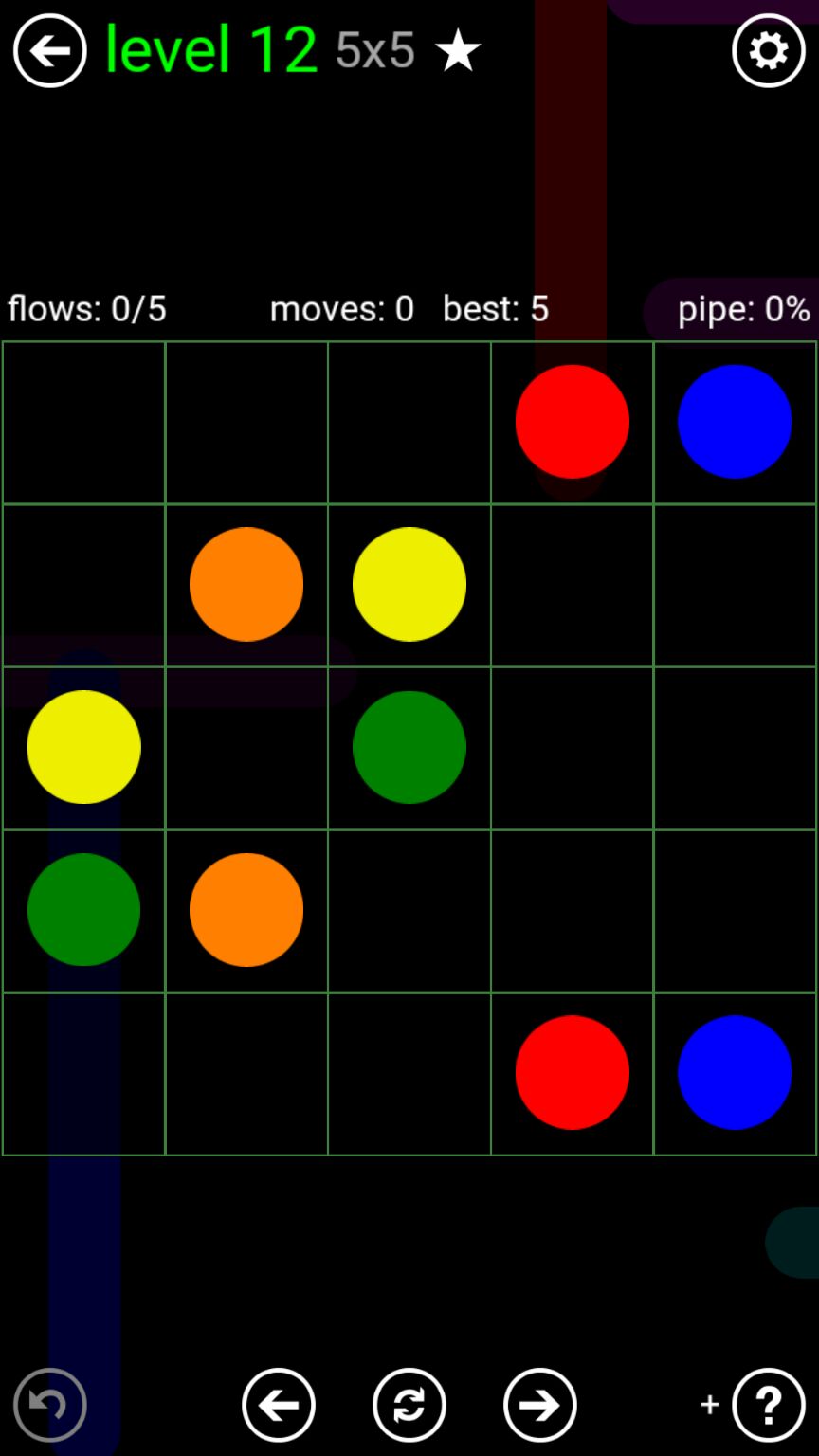Undo the last move

(x=50, y=1405)
